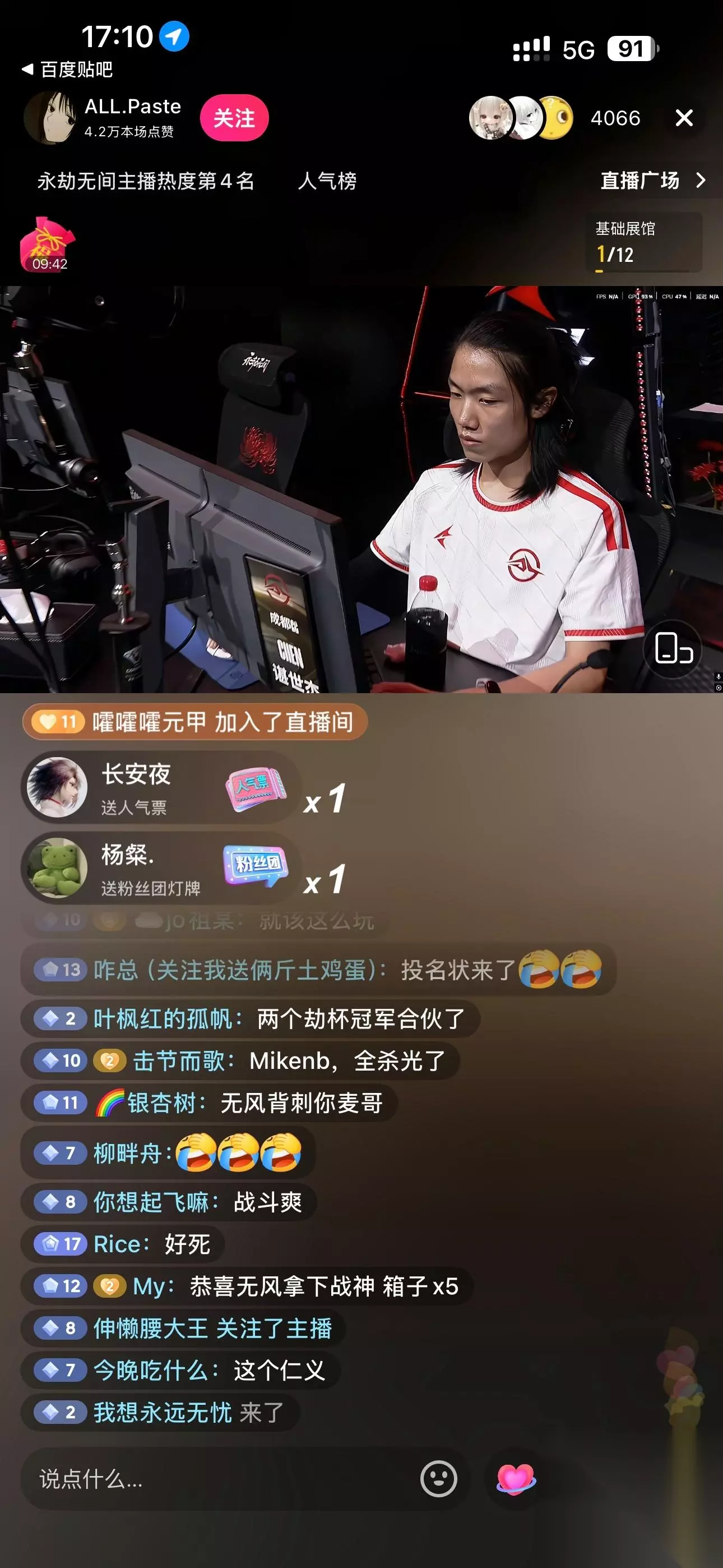The width and height of the screenshot is (723, 1568).
Task: Open the emoji picker
Action: click(x=438, y=1479)
